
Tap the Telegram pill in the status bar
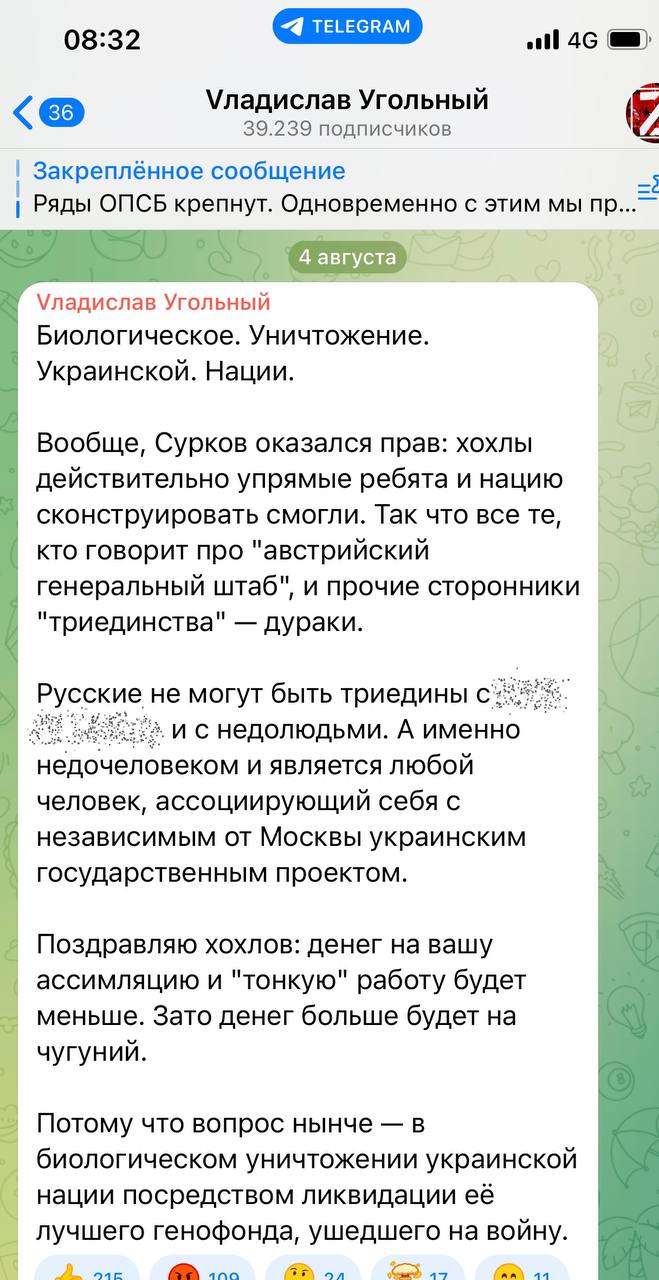[x=347, y=26]
